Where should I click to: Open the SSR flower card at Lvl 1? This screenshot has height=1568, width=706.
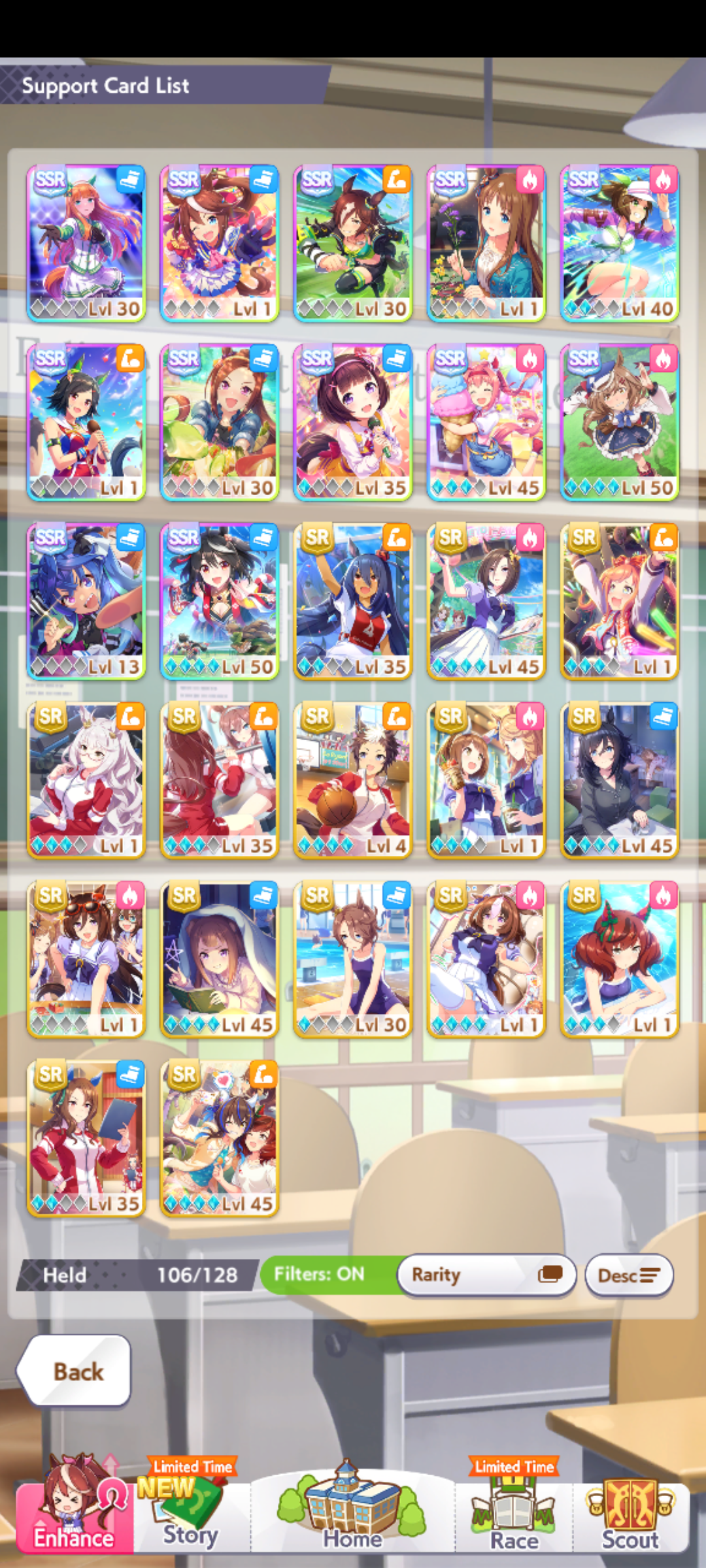click(486, 243)
